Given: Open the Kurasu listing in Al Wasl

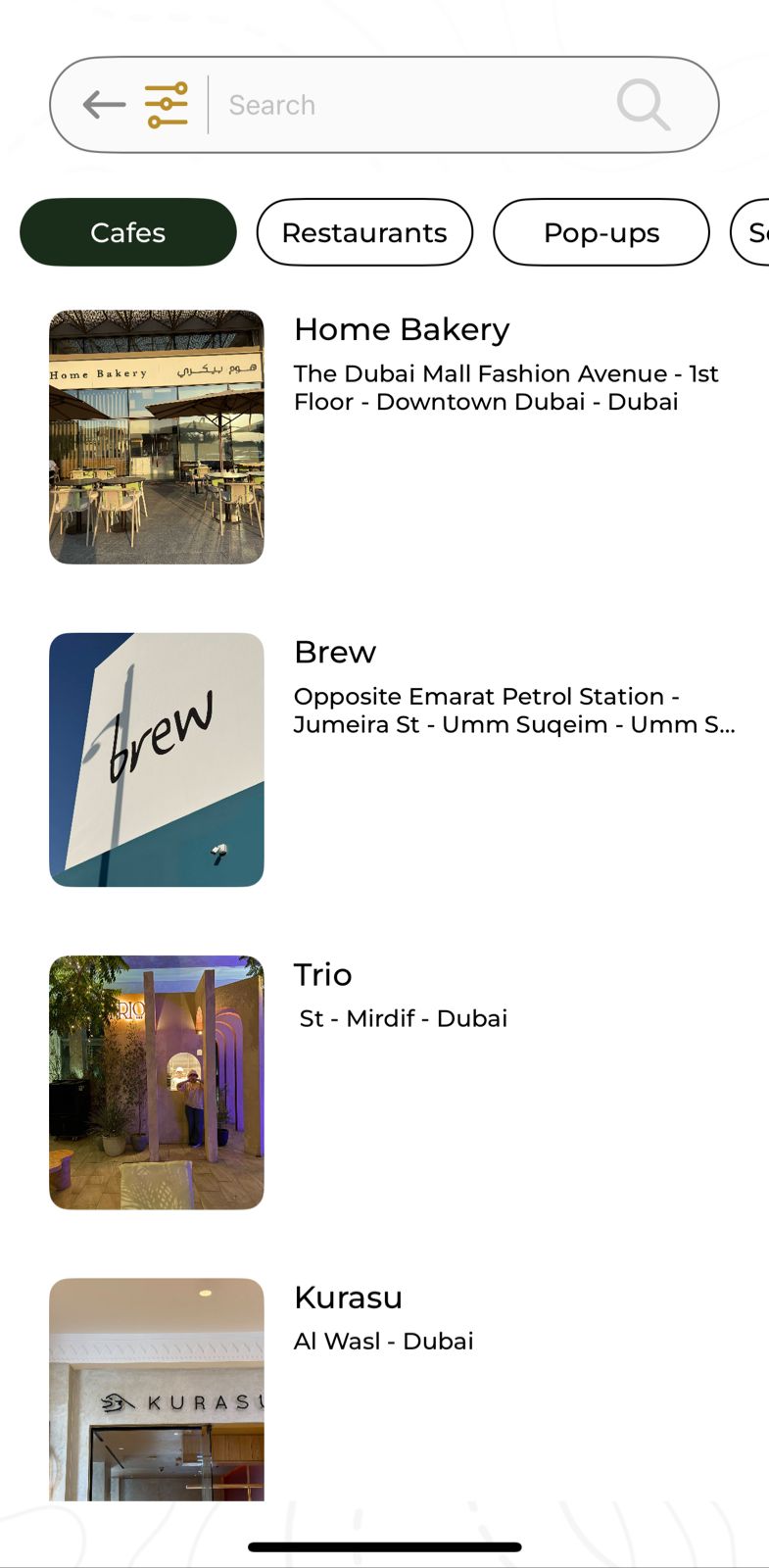Looking at the screenshot, I should [x=348, y=1298].
